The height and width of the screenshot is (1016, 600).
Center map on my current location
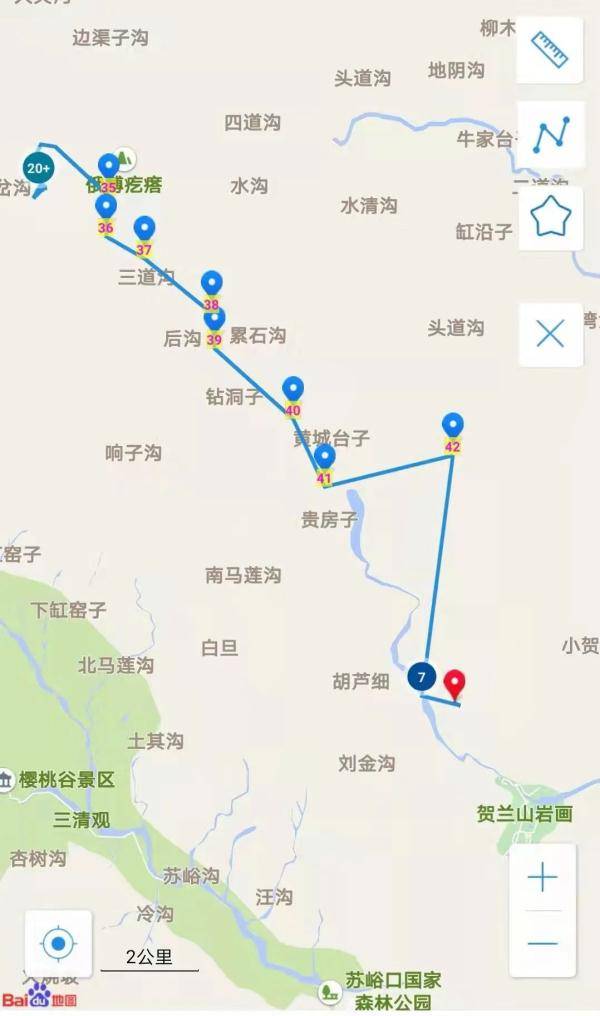(58, 943)
